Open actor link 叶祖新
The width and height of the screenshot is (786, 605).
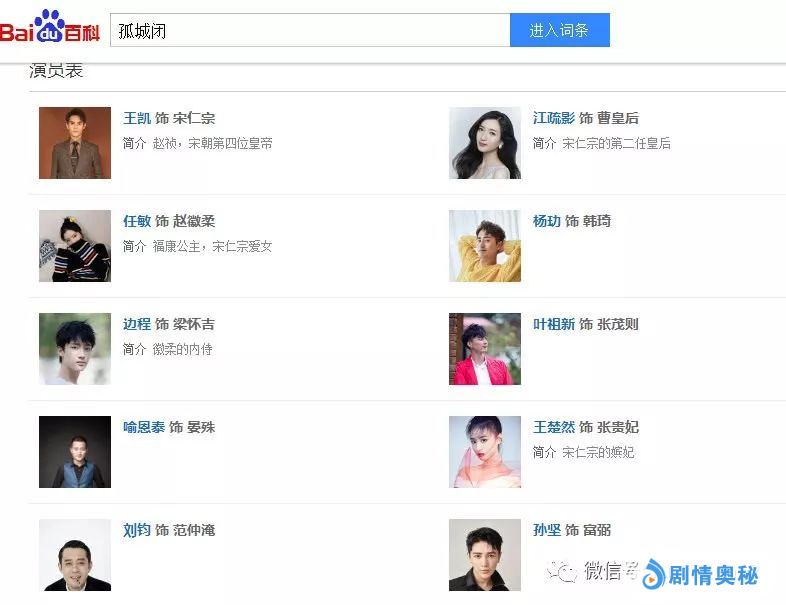[x=554, y=324]
